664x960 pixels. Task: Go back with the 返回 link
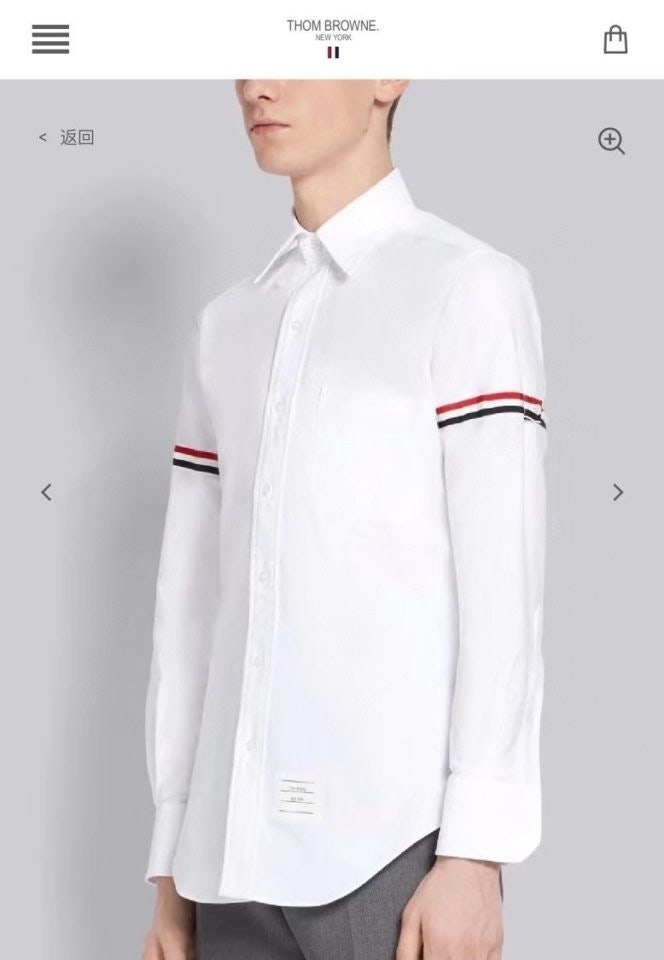tap(68, 138)
